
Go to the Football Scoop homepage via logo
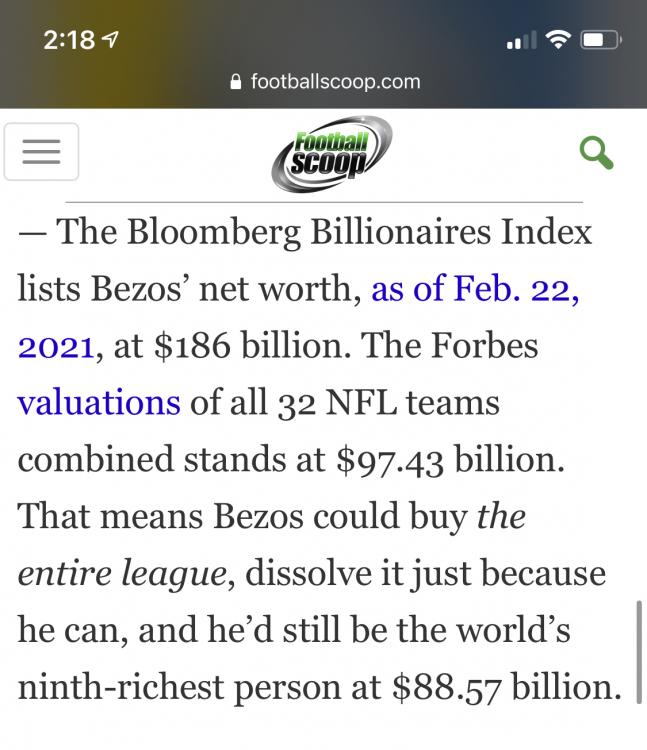pyautogui.click(x=330, y=153)
